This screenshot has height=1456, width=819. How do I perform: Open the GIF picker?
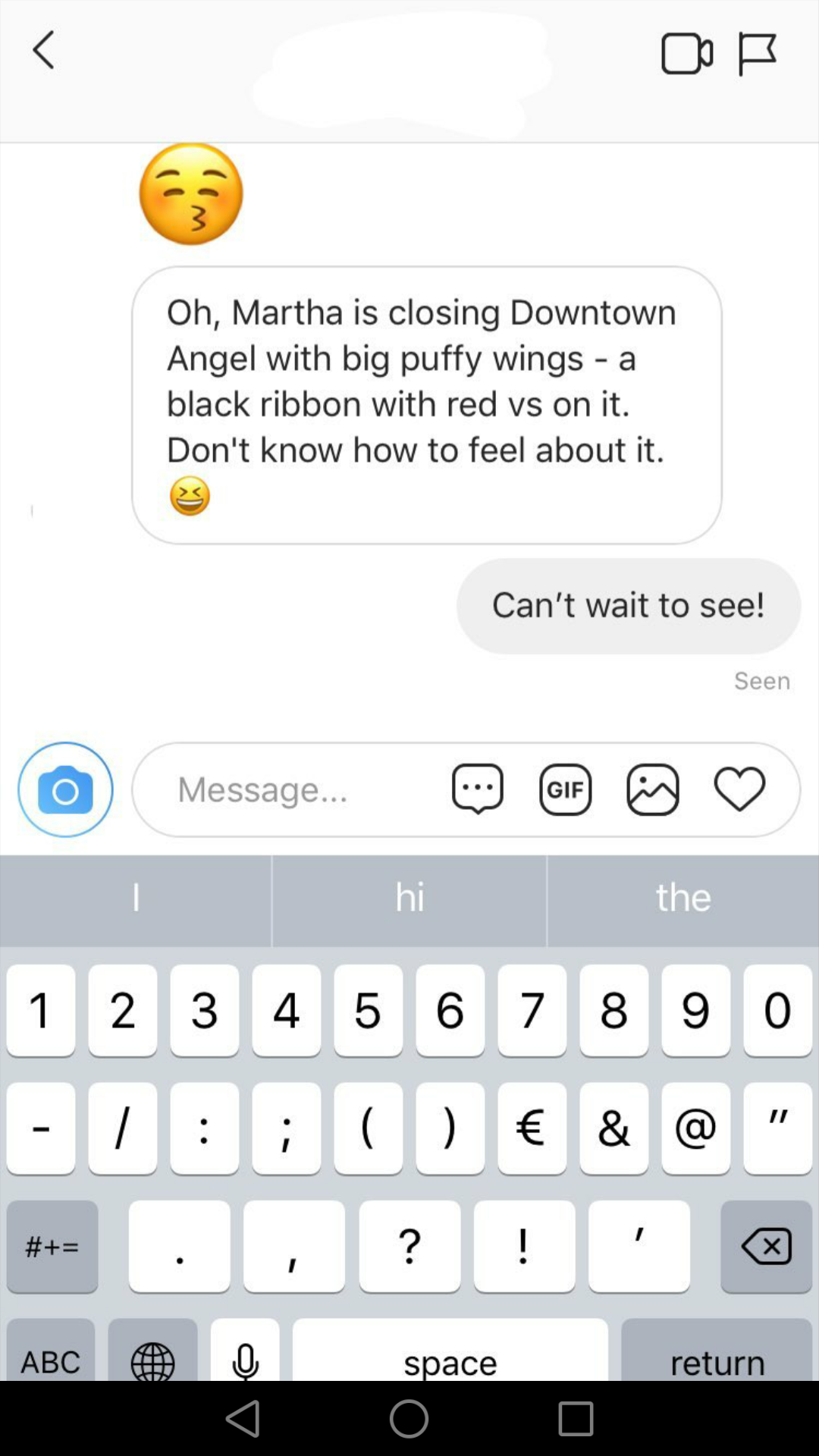pyautogui.click(x=566, y=789)
